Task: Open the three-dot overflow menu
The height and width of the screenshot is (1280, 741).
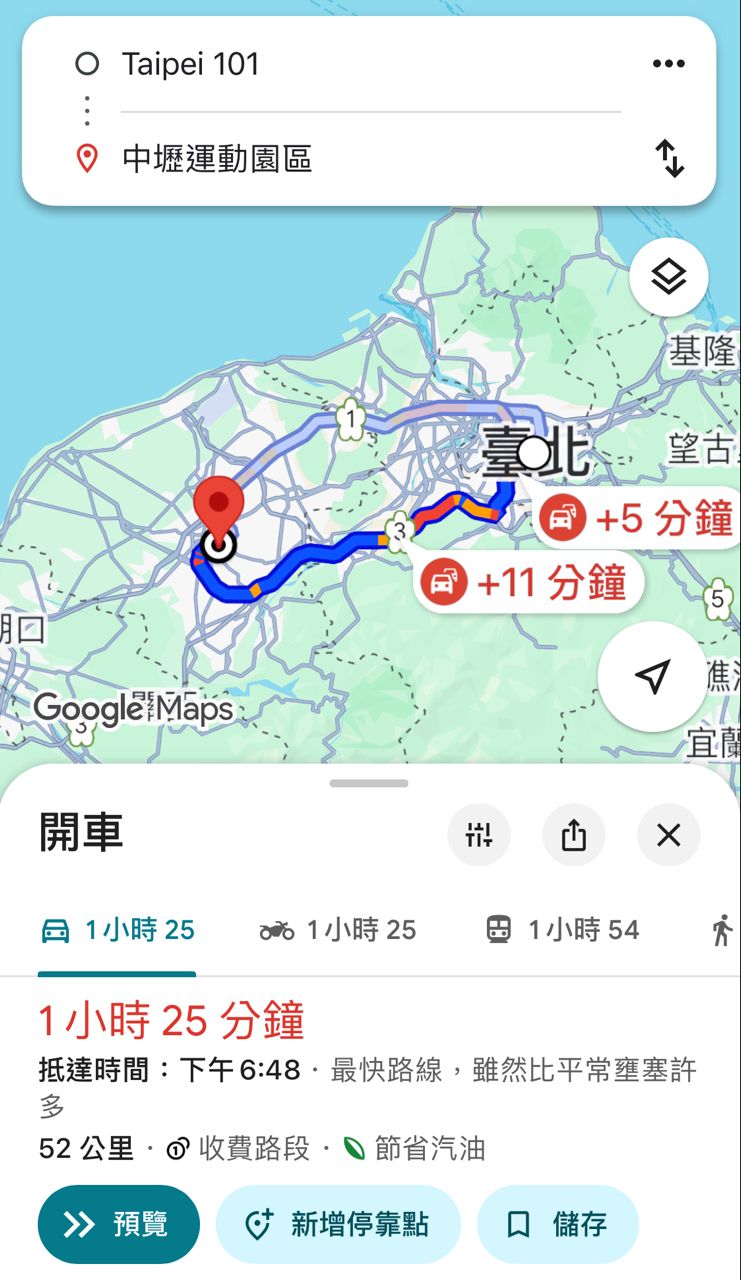Action: point(668,64)
